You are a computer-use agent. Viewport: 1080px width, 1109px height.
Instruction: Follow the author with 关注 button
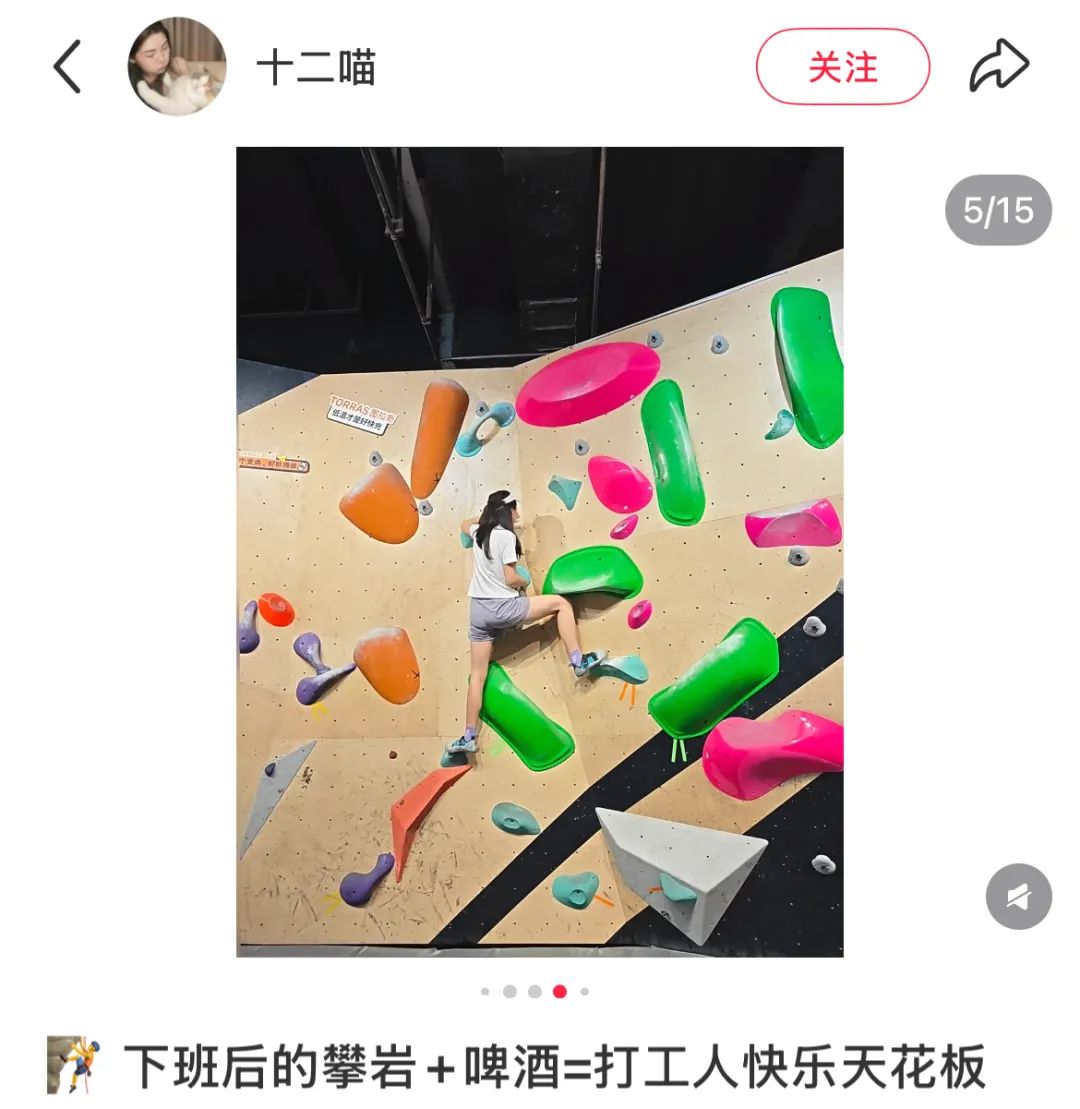tap(842, 67)
